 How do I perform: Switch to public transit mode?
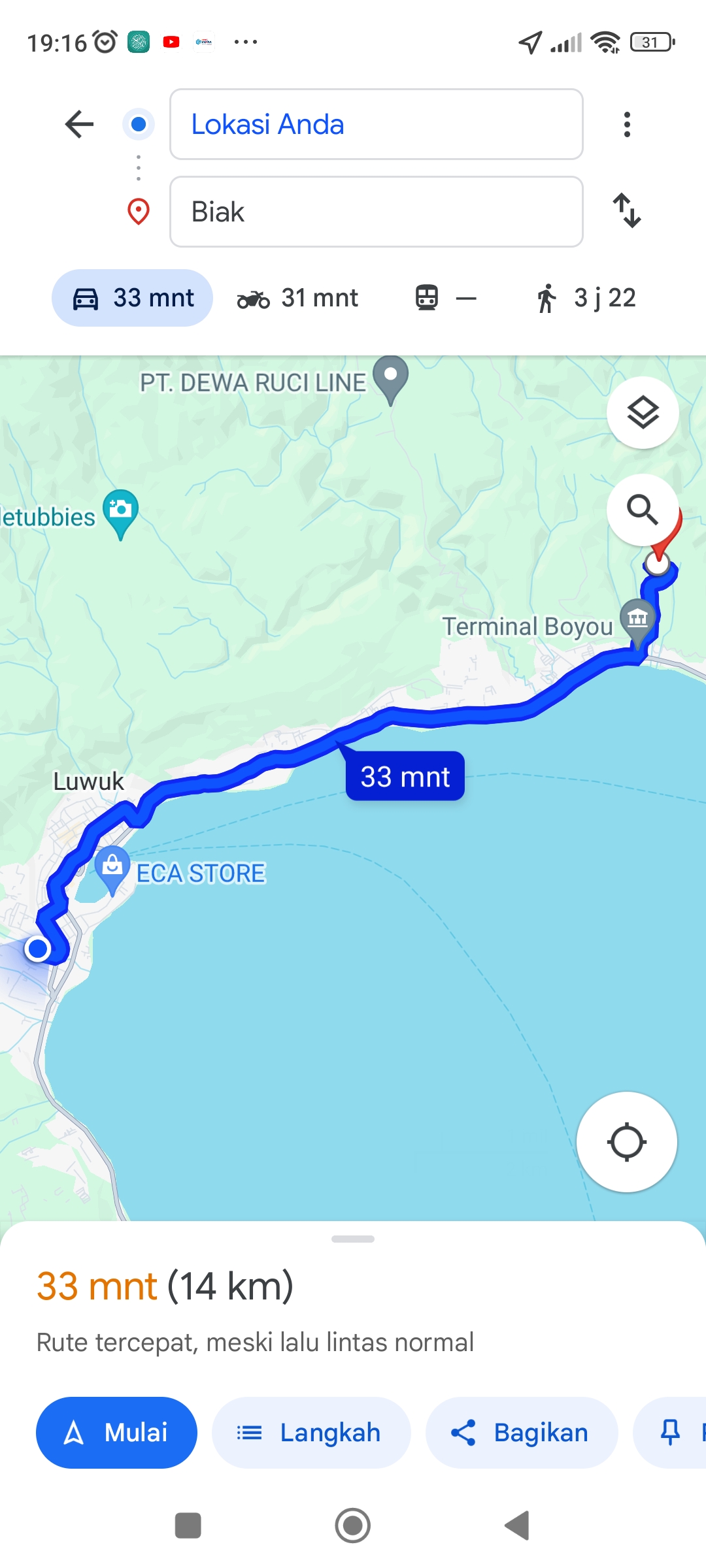pos(446,298)
